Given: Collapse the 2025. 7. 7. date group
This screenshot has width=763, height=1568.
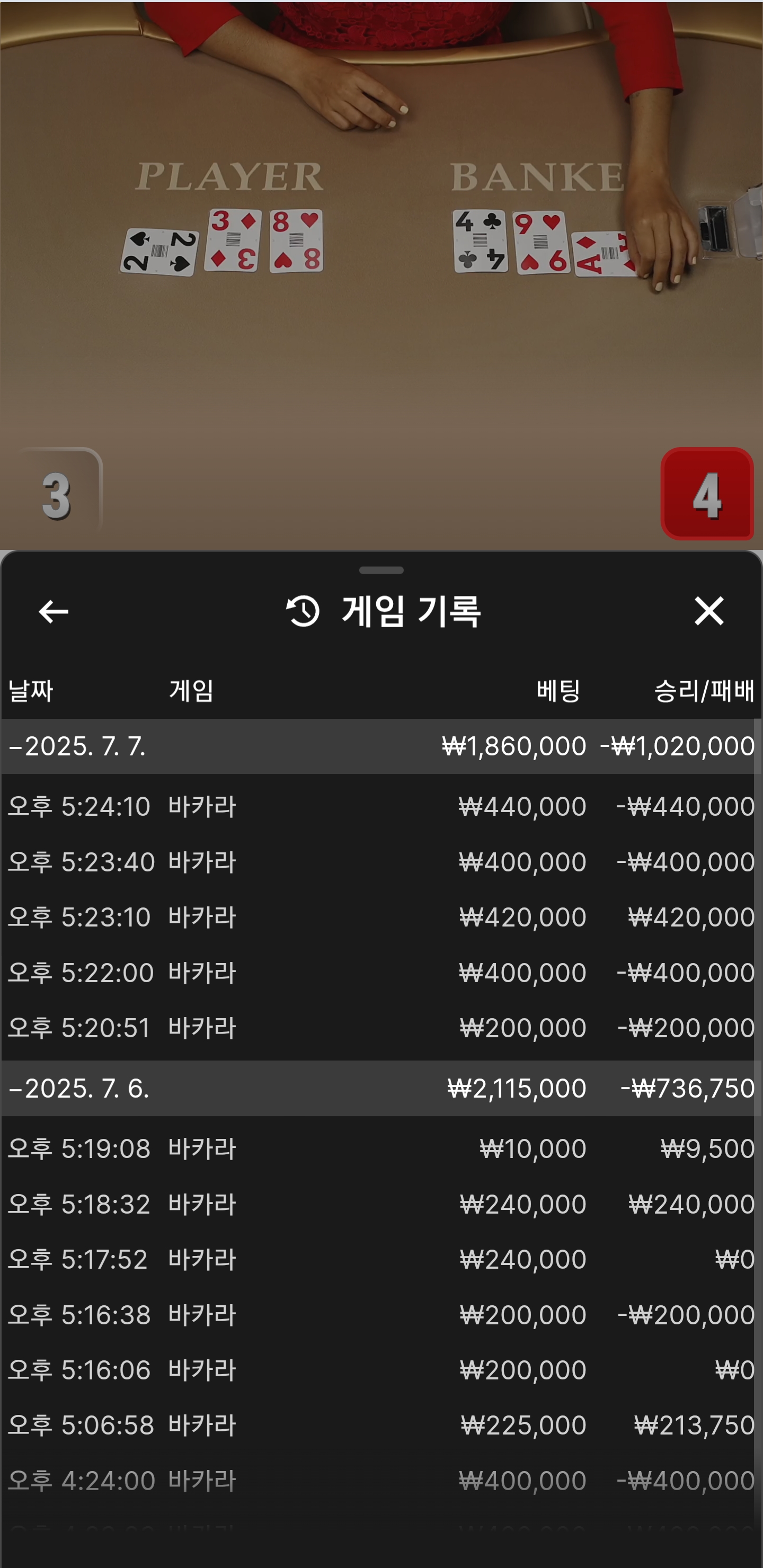Looking at the screenshot, I should click(x=77, y=746).
